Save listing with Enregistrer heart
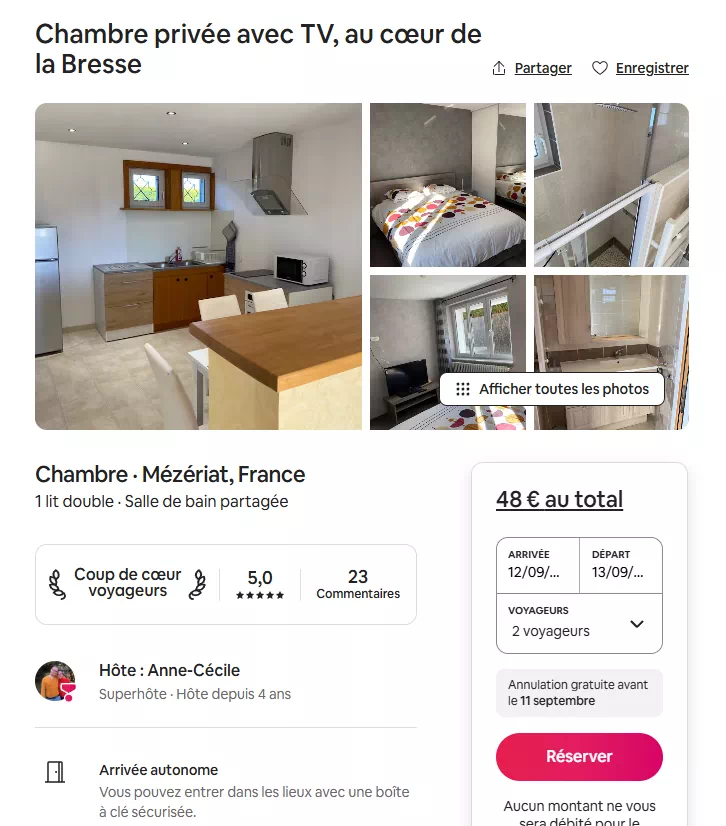 (x=640, y=68)
